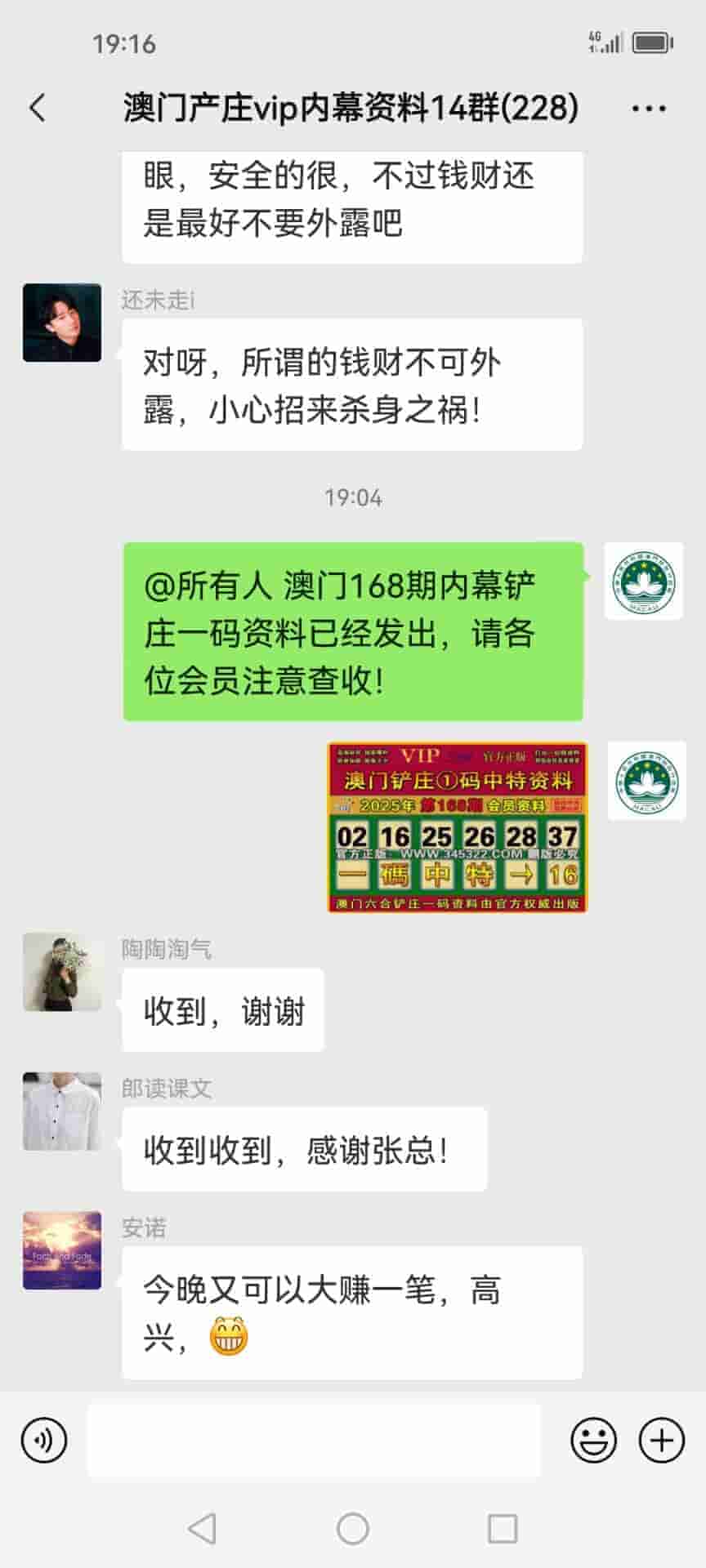
Task: Open the shared 澳门铲庄 lottery image
Action: tap(457, 826)
